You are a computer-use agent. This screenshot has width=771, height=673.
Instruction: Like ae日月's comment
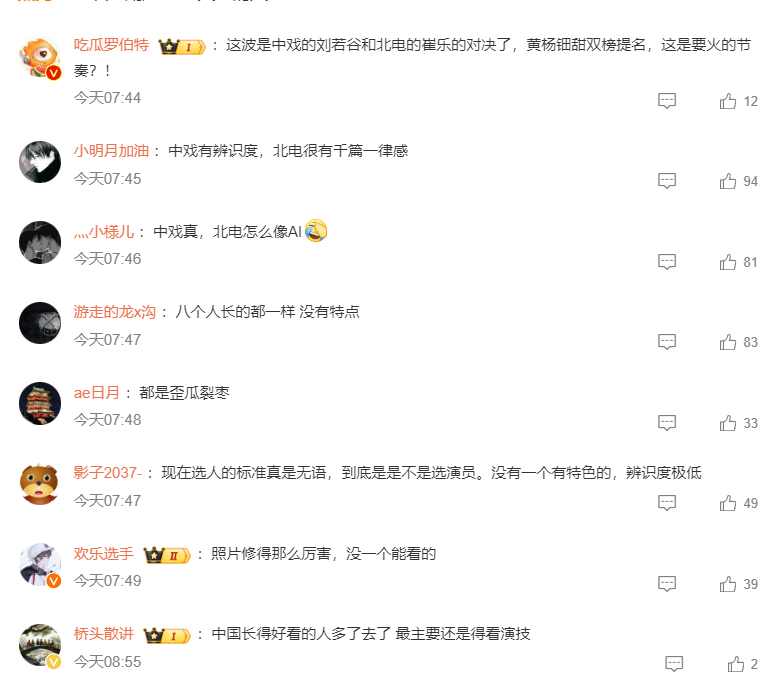point(728,423)
